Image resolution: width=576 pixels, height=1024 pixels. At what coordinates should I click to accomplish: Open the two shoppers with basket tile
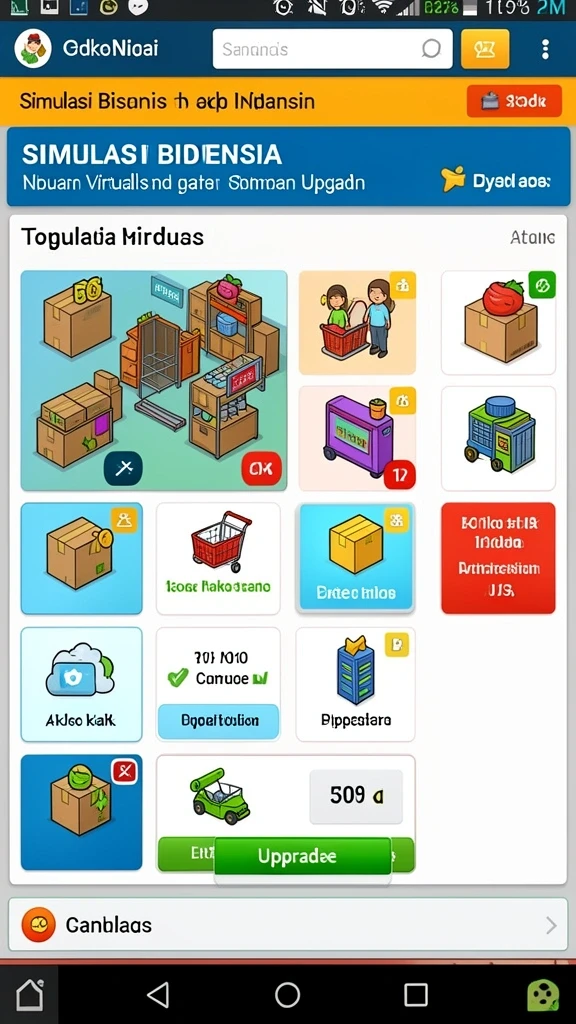point(357,323)
